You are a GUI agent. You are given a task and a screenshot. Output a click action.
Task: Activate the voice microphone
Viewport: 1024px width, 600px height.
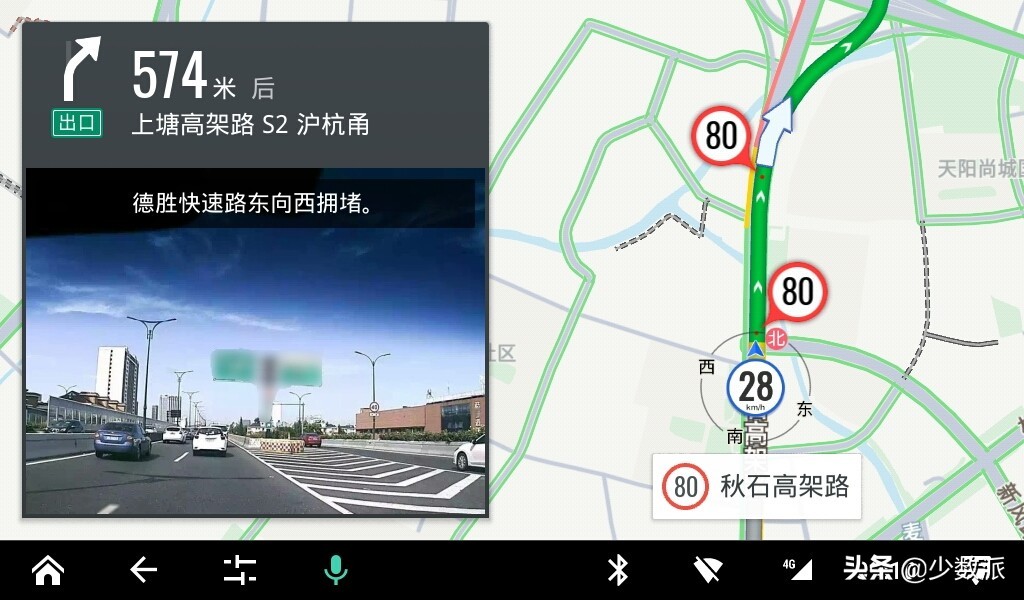coord(336,571)
